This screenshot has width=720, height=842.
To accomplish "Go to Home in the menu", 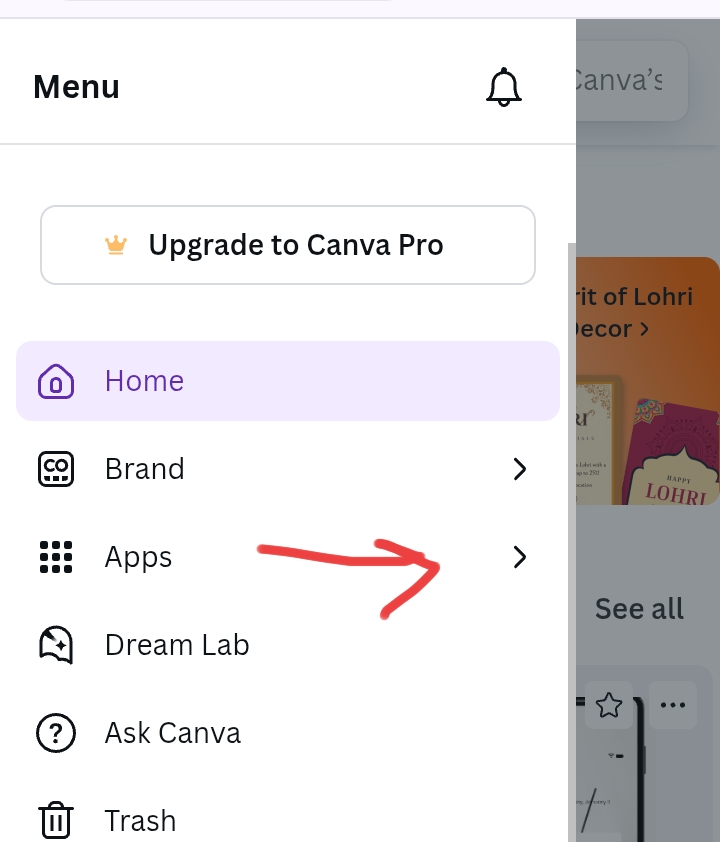I will pos(287,381).
